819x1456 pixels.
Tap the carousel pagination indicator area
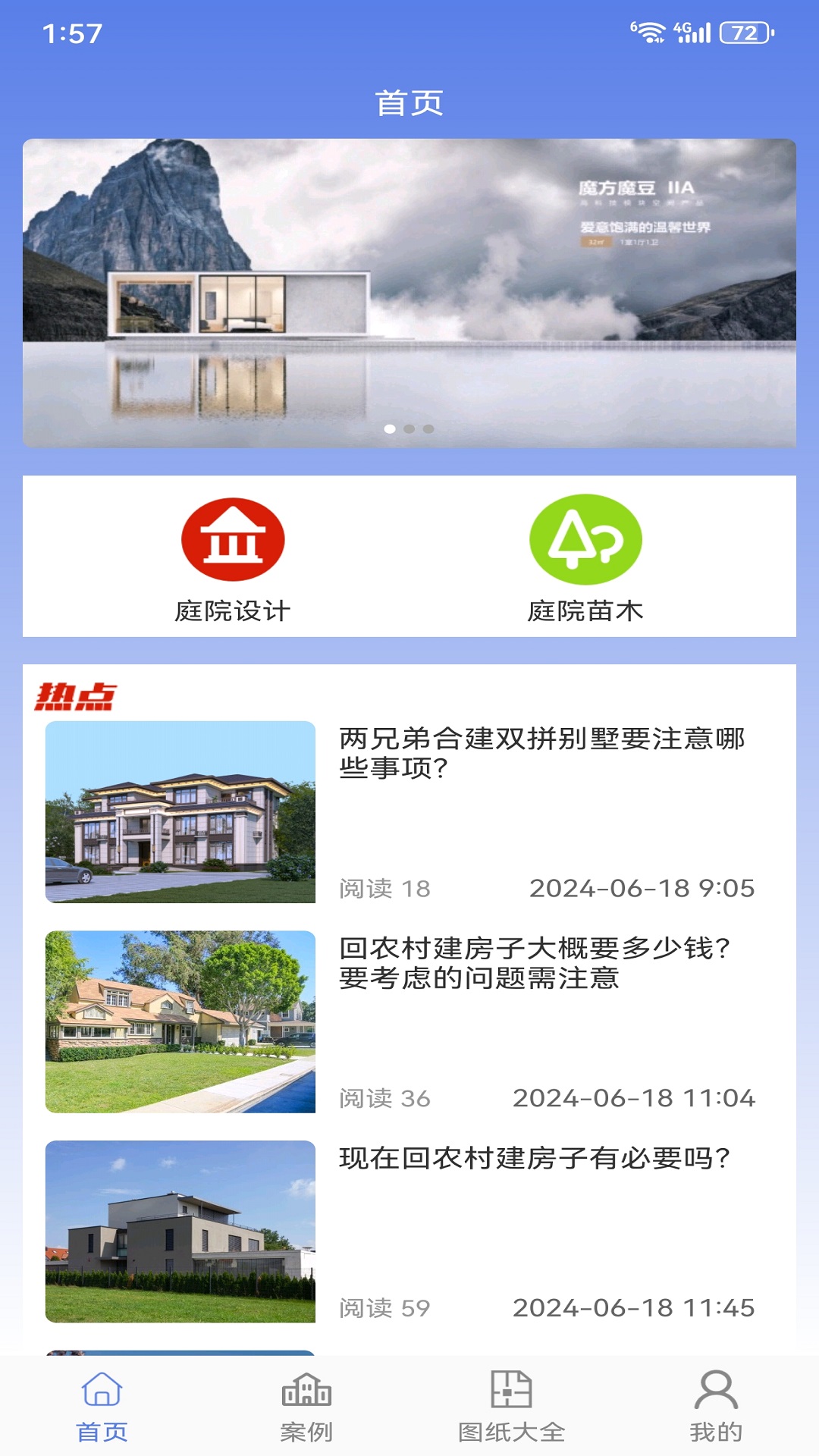pyautogui.click(x=409, y=428)
